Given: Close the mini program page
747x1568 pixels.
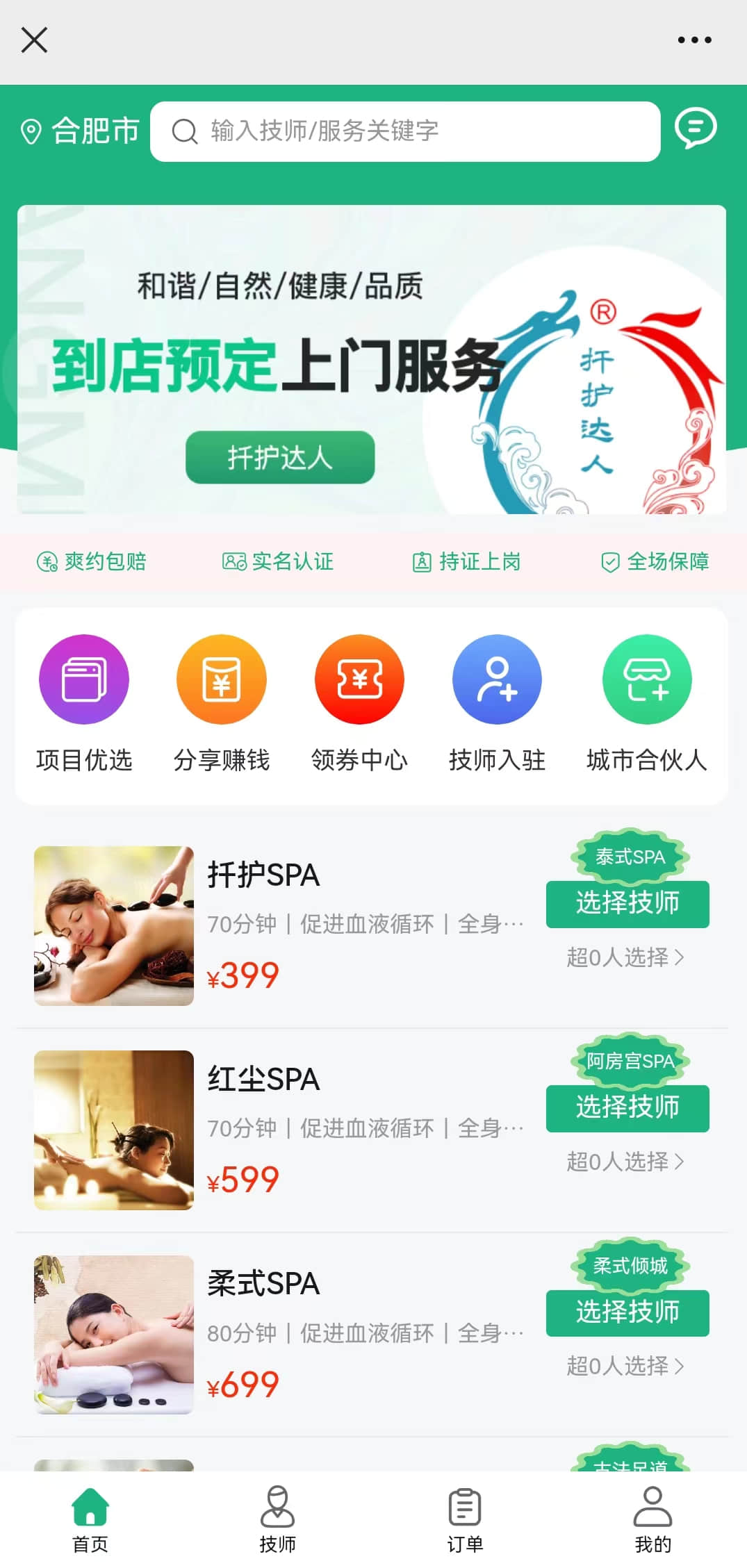Looking at the screenshot, I should (34, 40).
